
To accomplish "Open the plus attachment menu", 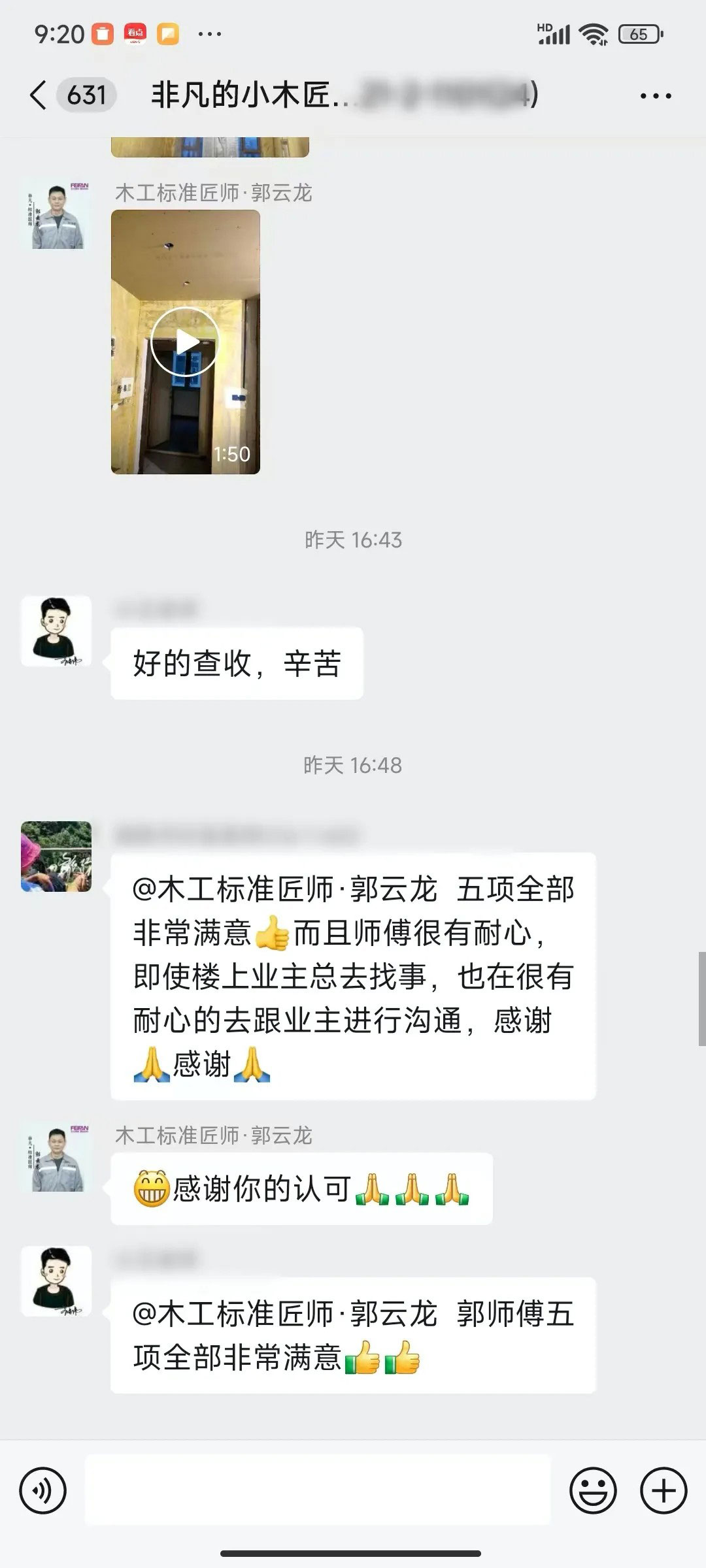I will 664,1491.
